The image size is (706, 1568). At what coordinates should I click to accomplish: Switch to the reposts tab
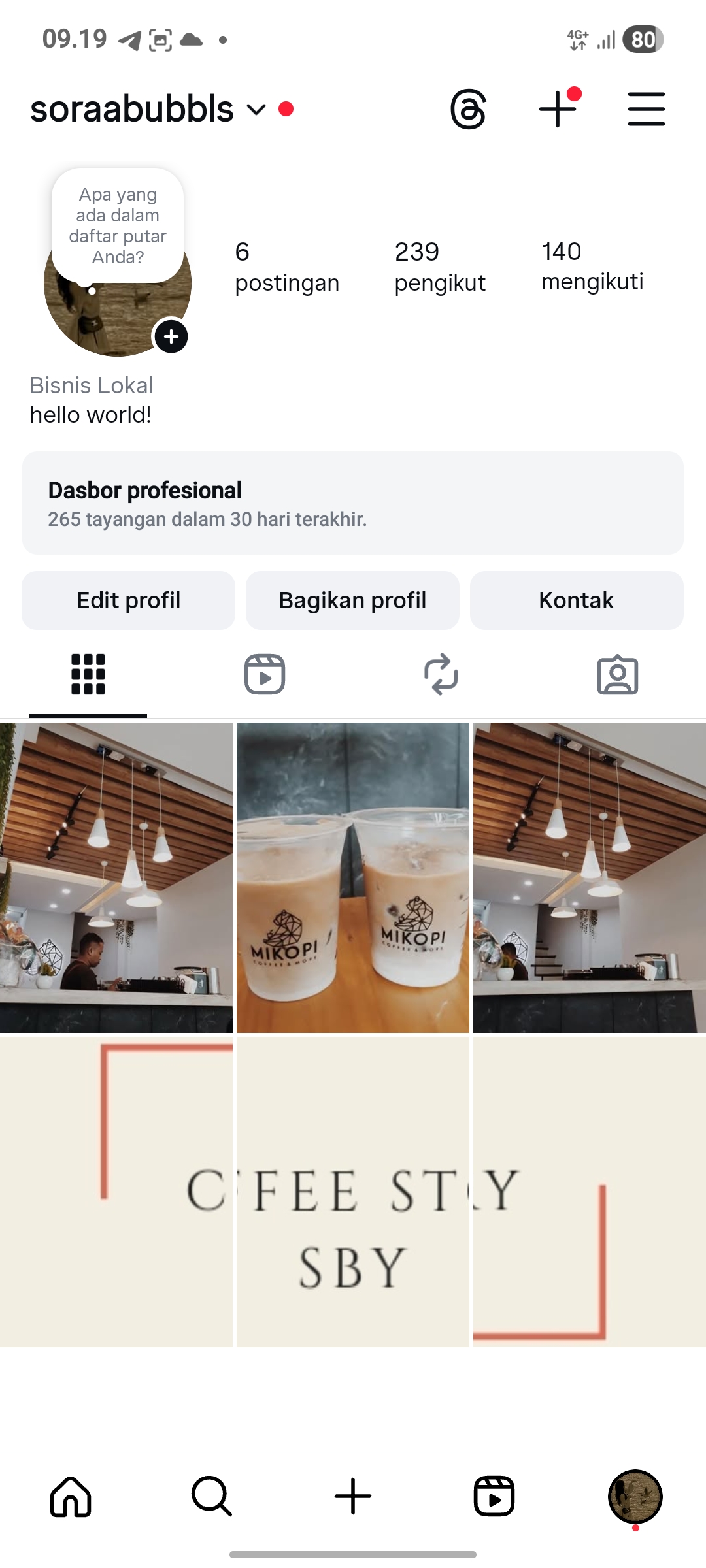click(x=441, y=674)
